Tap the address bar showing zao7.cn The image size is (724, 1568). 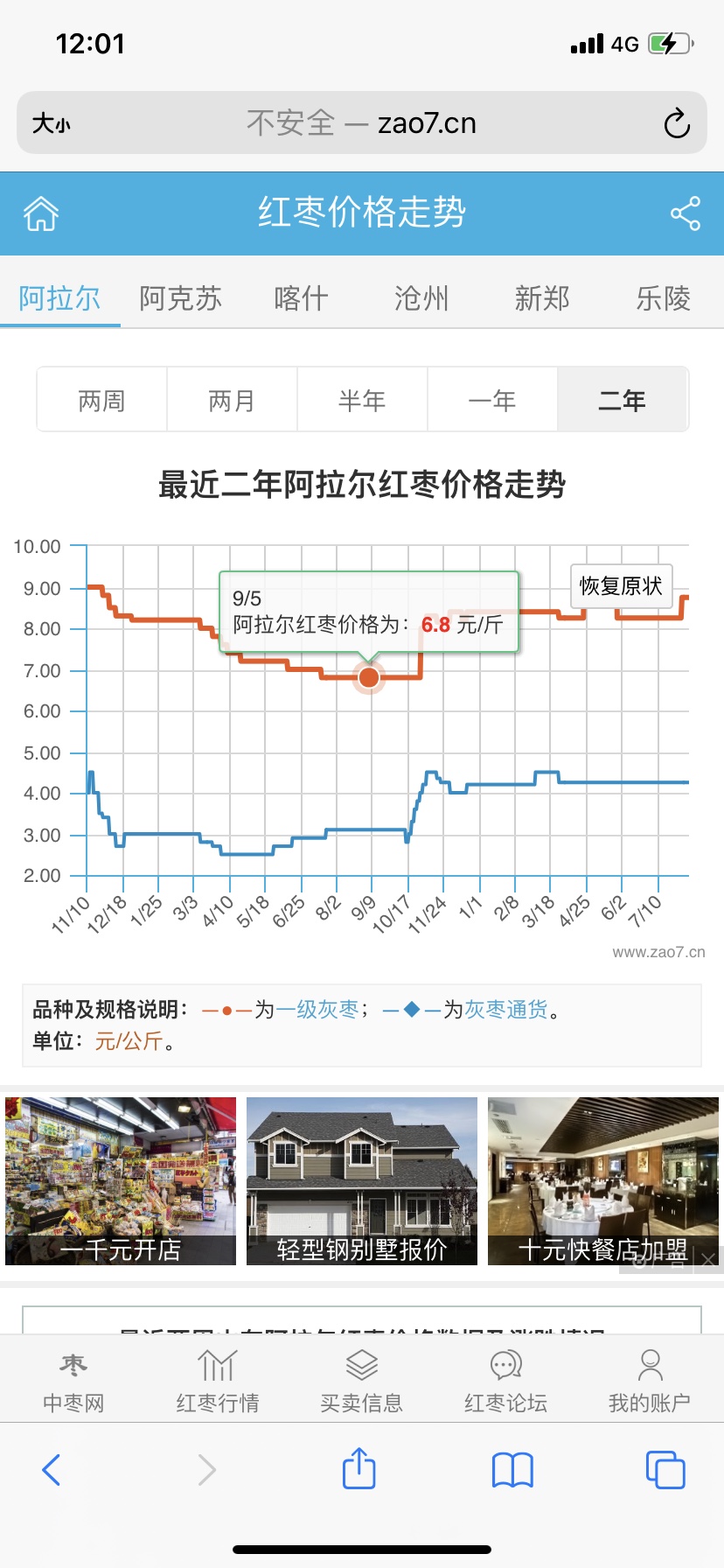pyautogui.click(x=362, y=123)
